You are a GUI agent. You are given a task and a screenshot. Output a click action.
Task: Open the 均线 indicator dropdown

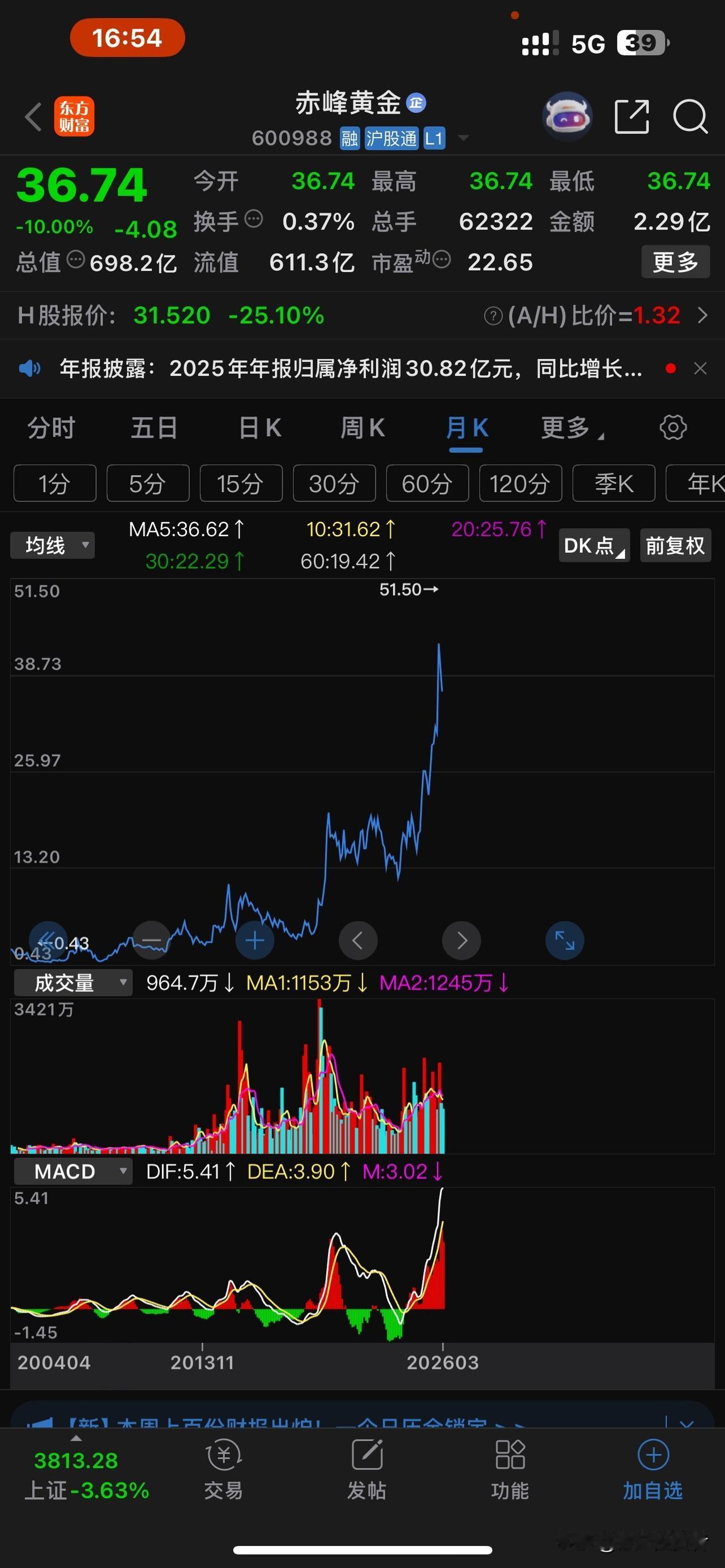pyautogui.click(x=52, y=545)
